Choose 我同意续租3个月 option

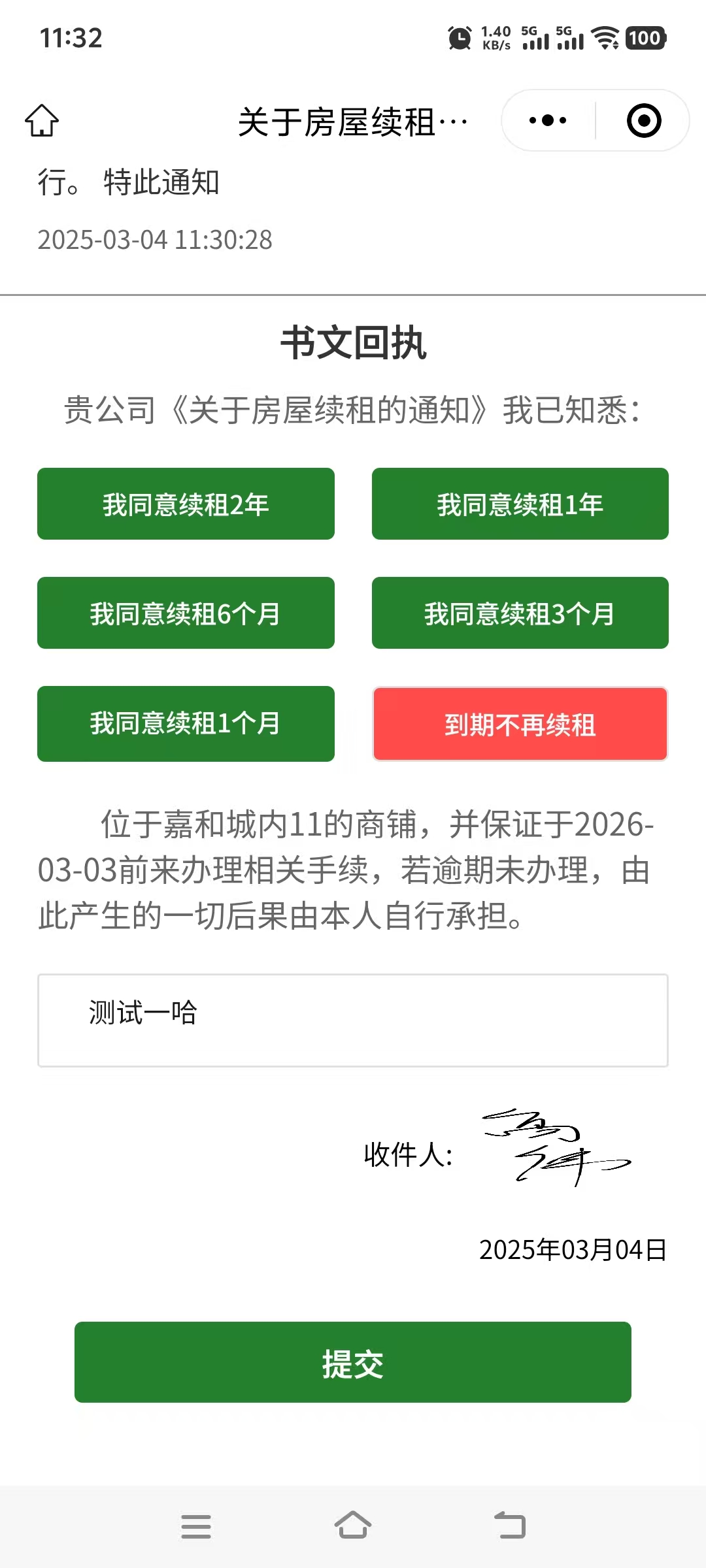pyautogui.click(x=520, y=613)
